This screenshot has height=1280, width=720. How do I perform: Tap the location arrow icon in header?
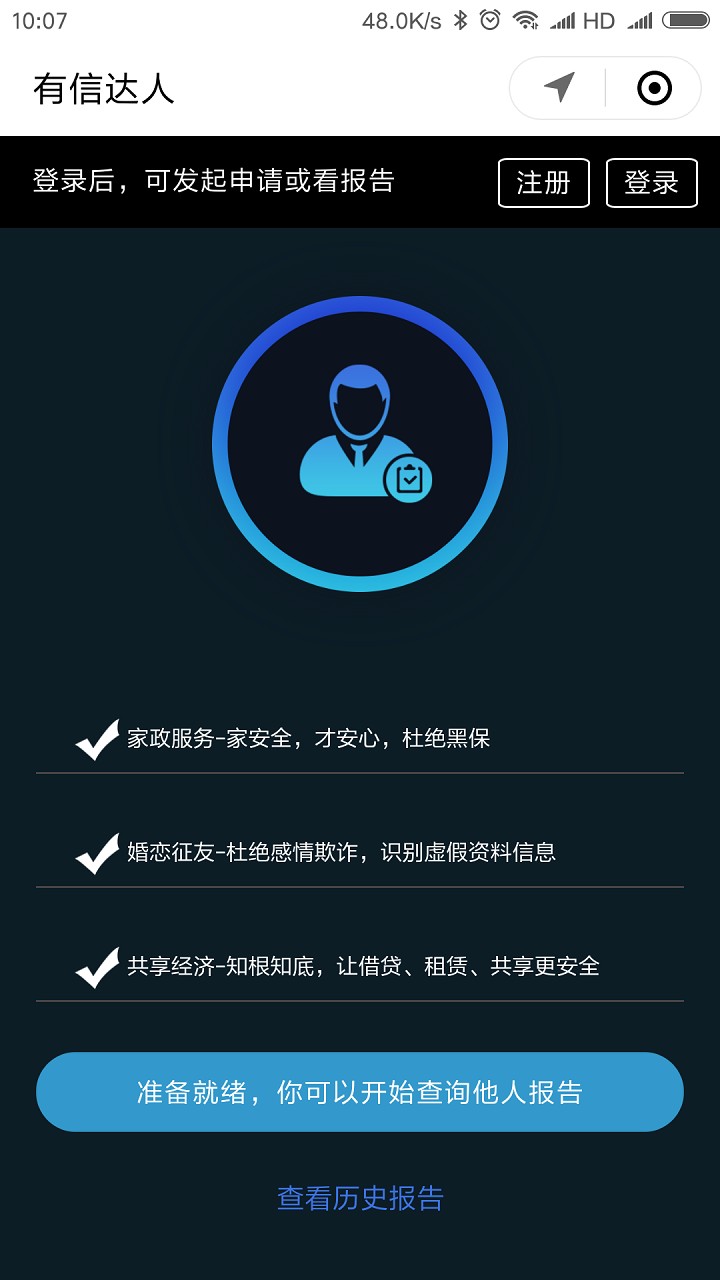(x=560, y=88)
